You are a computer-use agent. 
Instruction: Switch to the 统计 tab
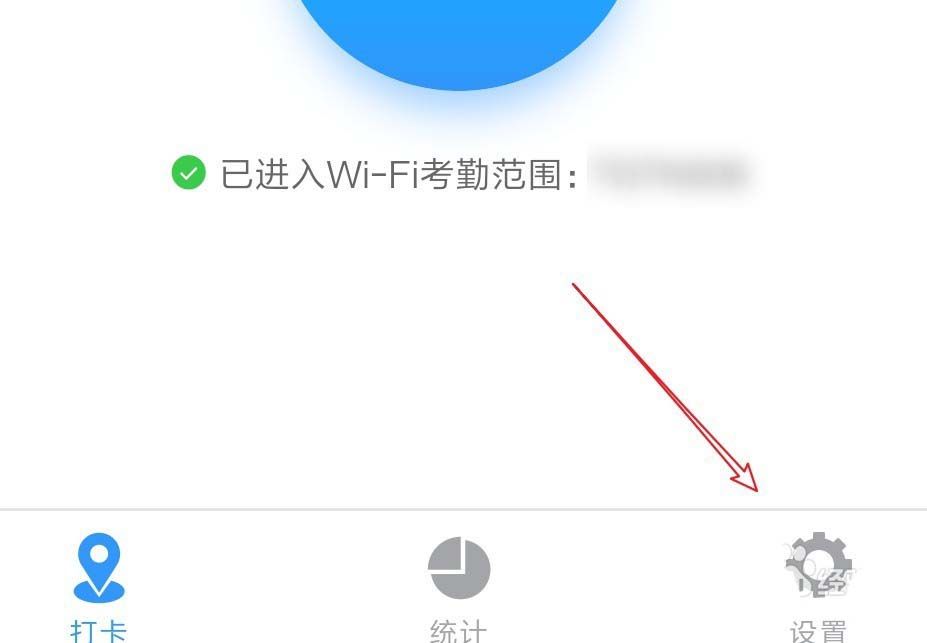point(459,587)
